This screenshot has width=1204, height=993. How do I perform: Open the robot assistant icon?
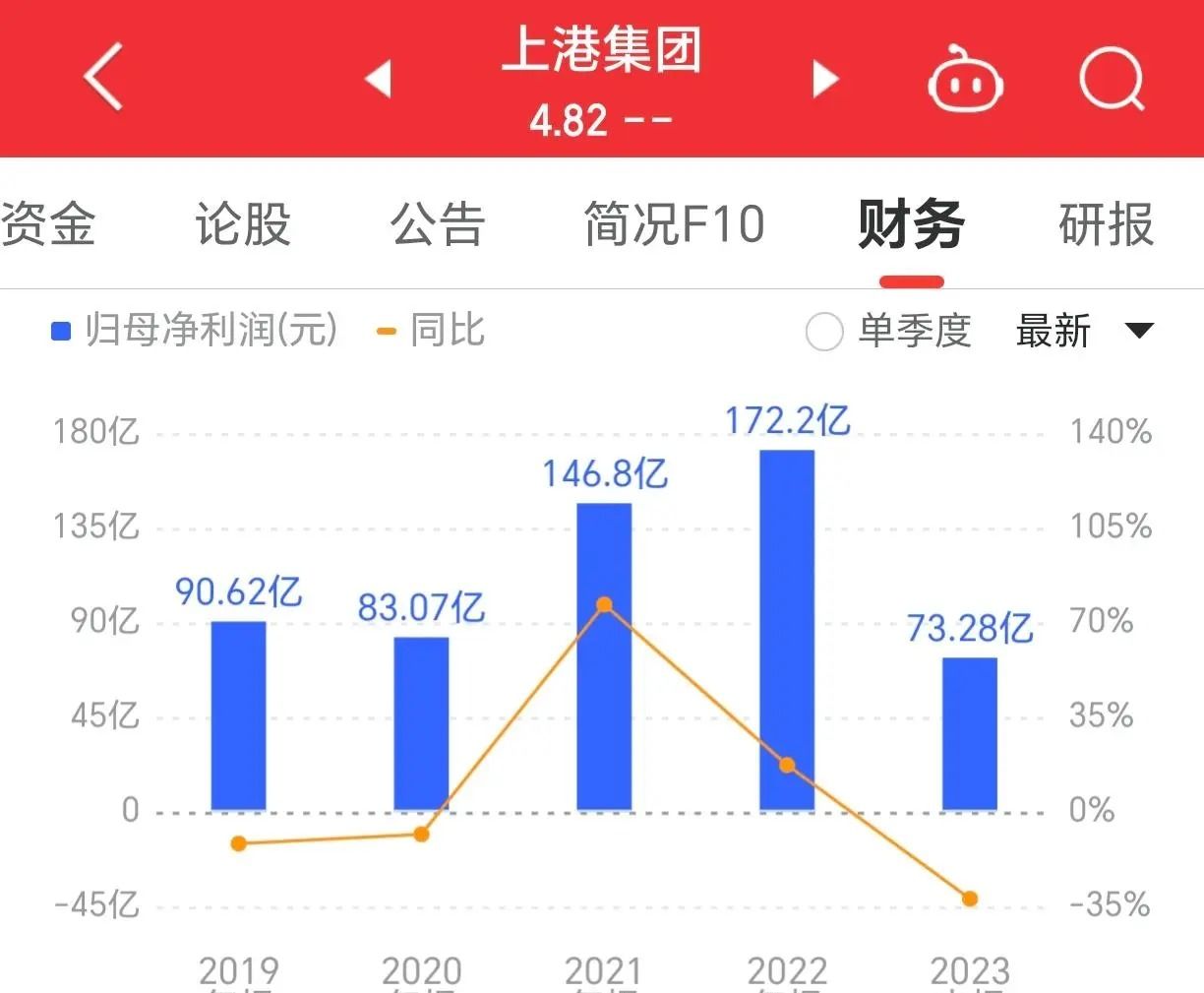pyautogui.click(x=965, y=79)
